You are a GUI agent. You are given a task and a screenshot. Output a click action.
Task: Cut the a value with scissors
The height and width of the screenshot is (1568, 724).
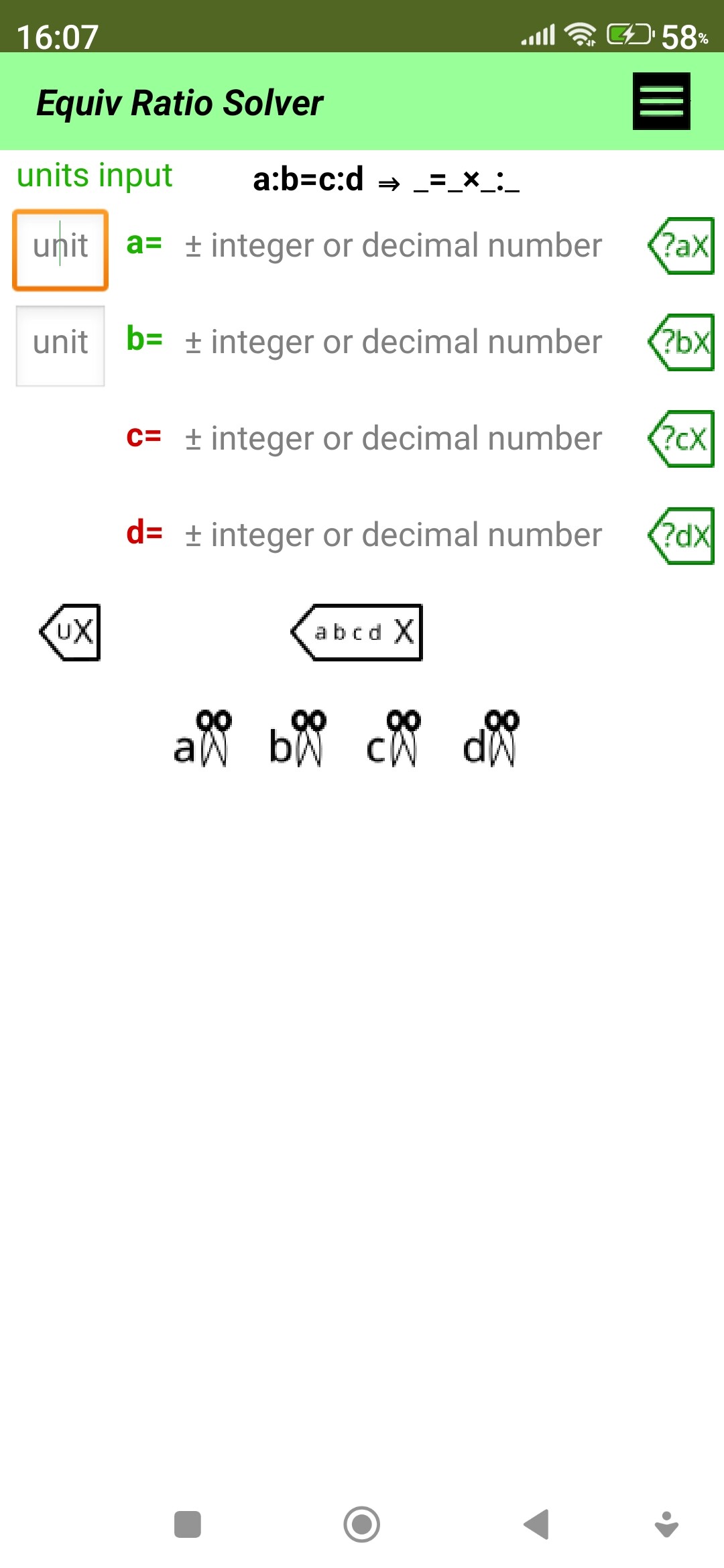tap(202, 738)
